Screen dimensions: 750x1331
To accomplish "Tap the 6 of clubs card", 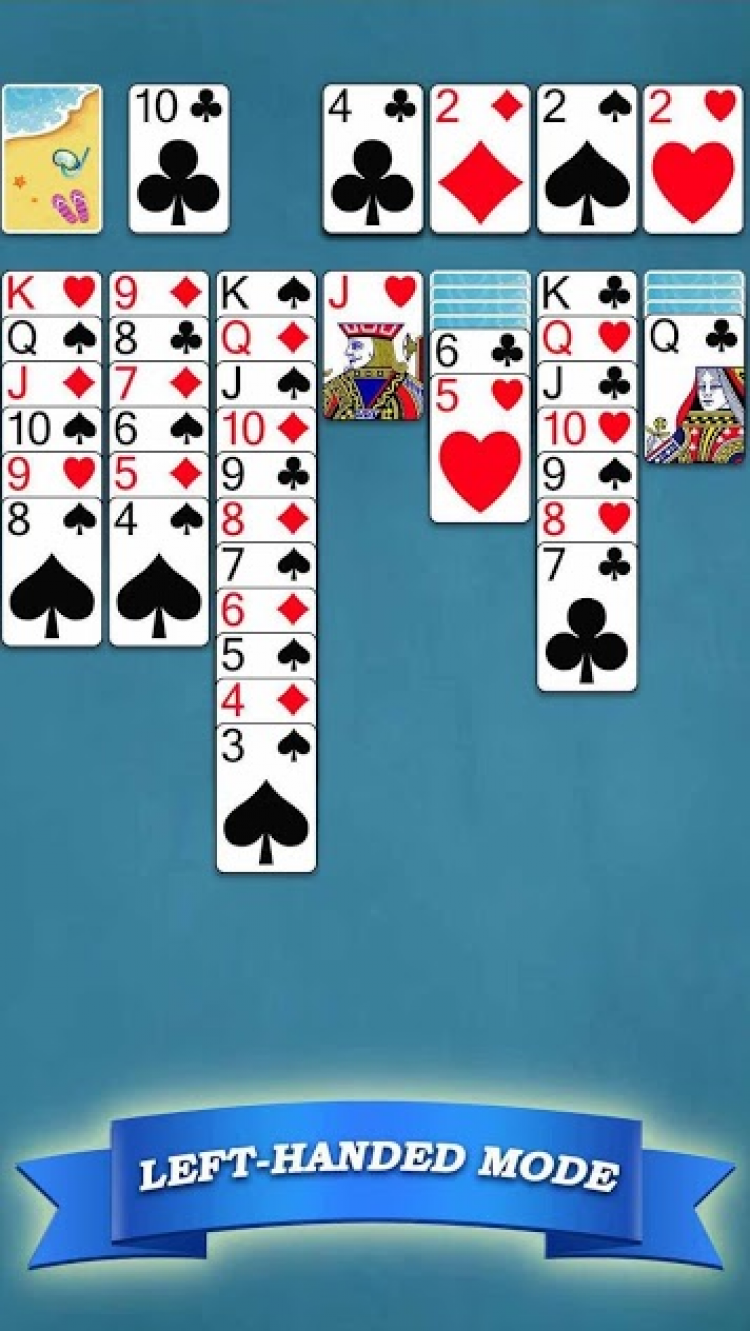I will tap(480, 351).
